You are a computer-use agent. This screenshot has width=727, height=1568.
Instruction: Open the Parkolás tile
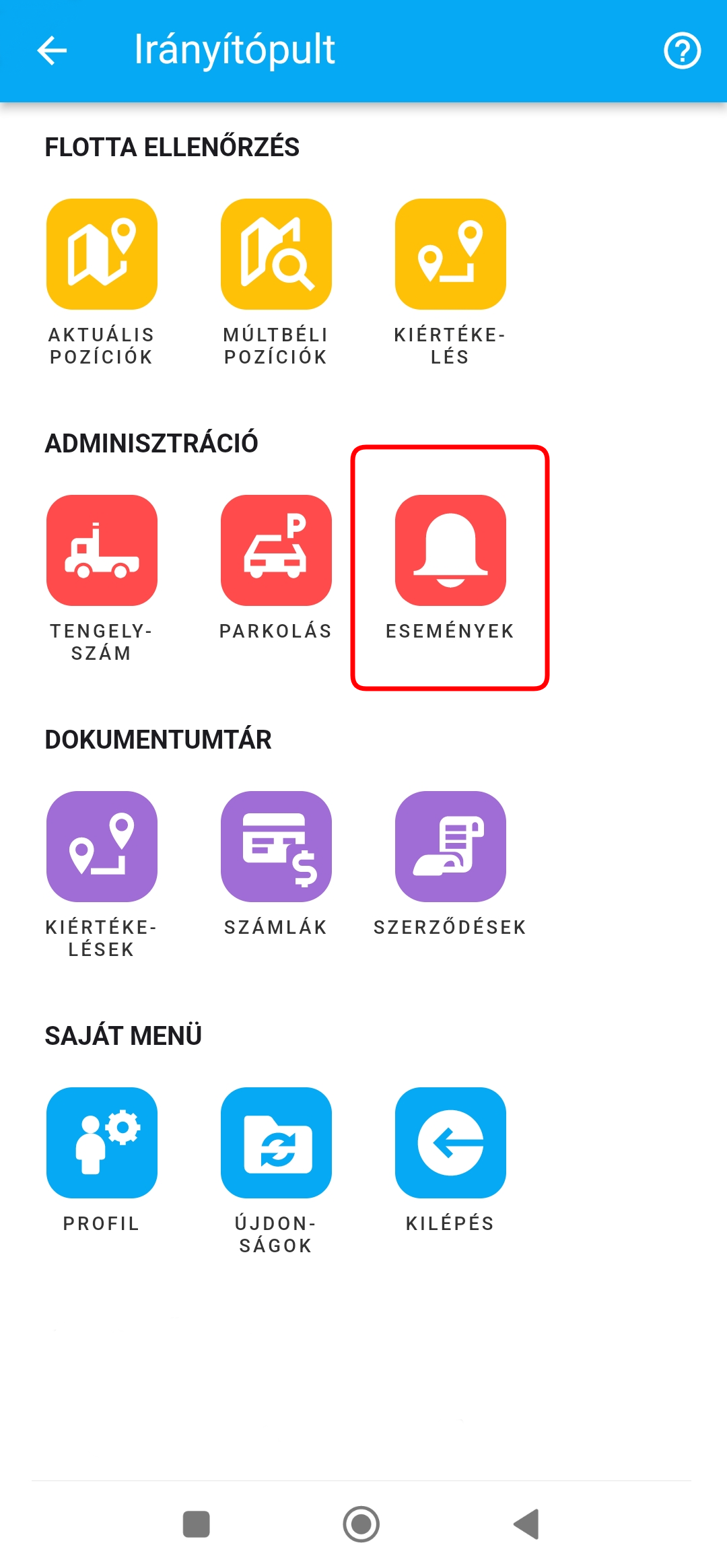click(276, 551)
